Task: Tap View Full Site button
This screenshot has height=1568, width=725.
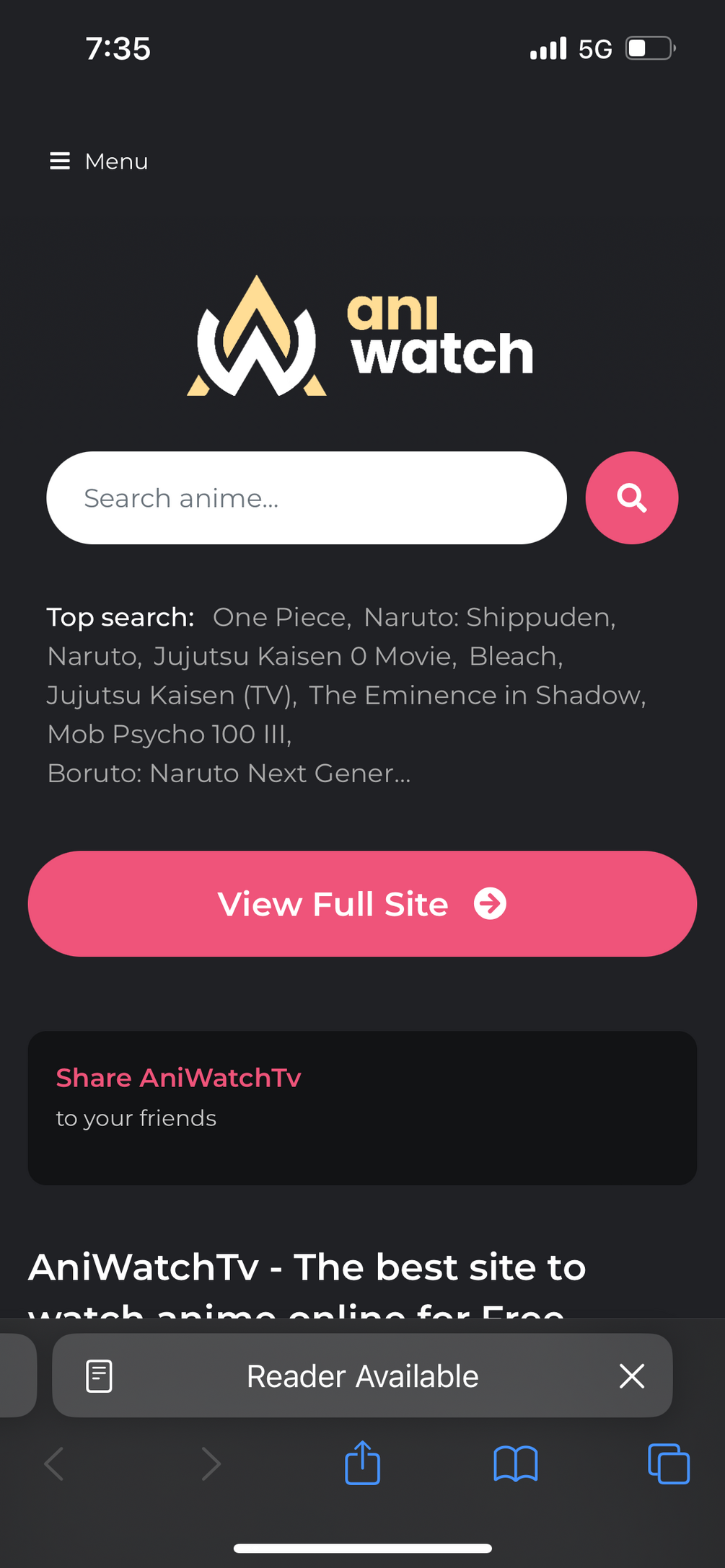Action: [362, 904]
